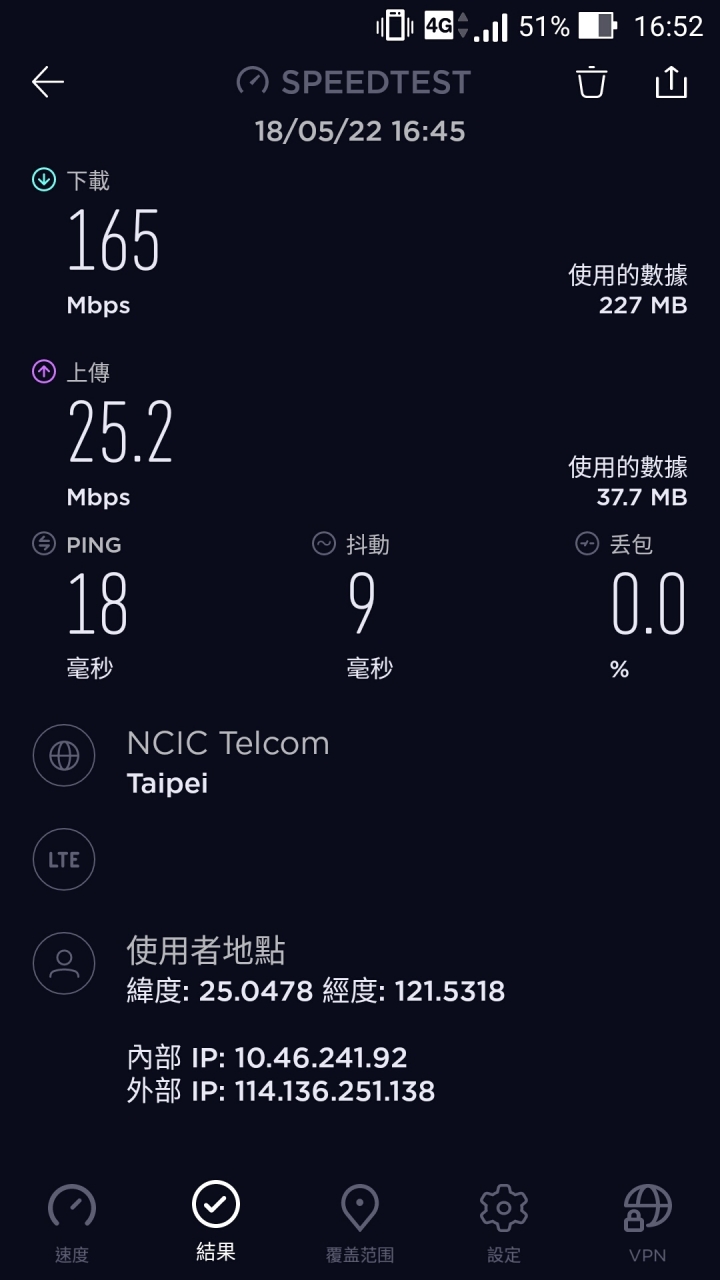The height and width of the screenshot is (1280, 720).
Task: Delete this speed test result
Action: click(592, 82)
